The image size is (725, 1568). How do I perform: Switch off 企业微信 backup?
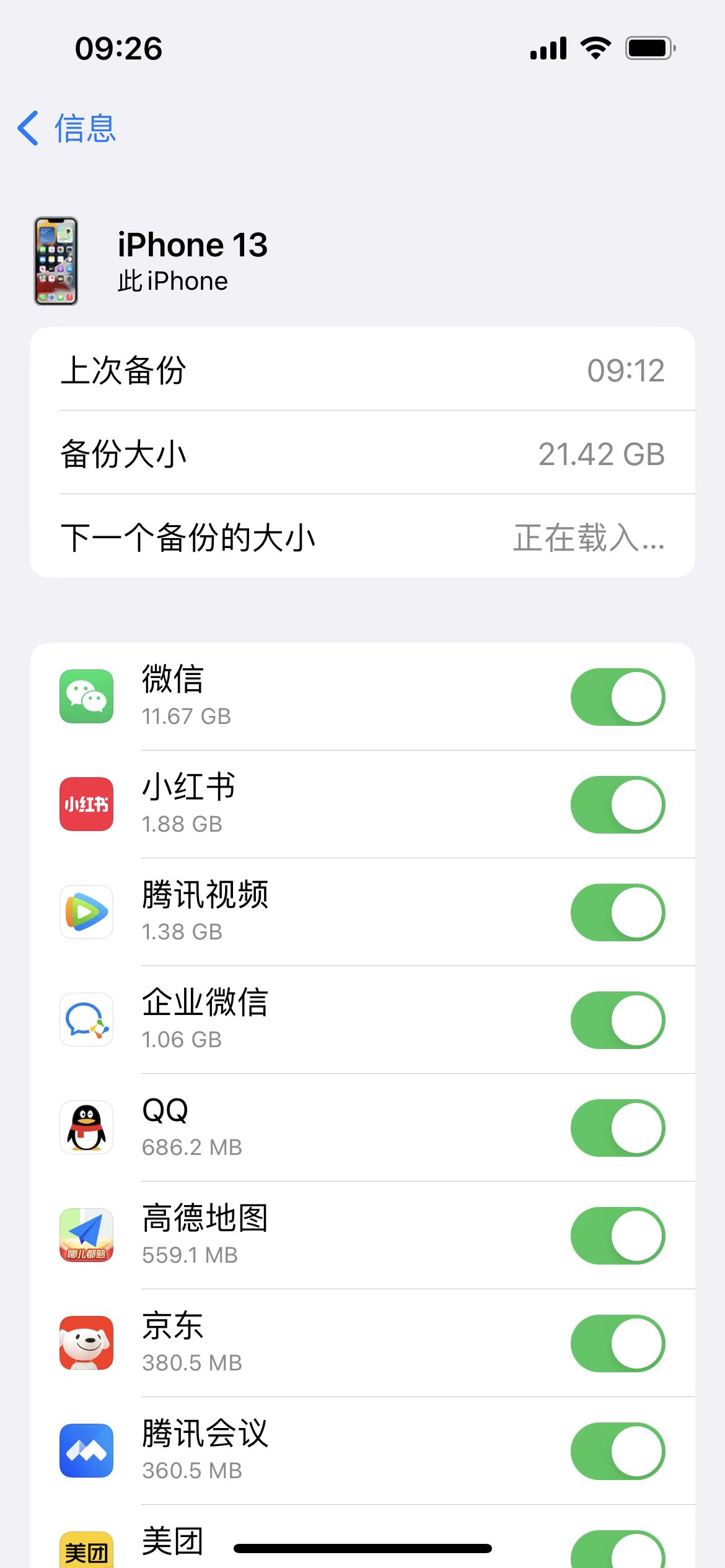point(617,1020)
